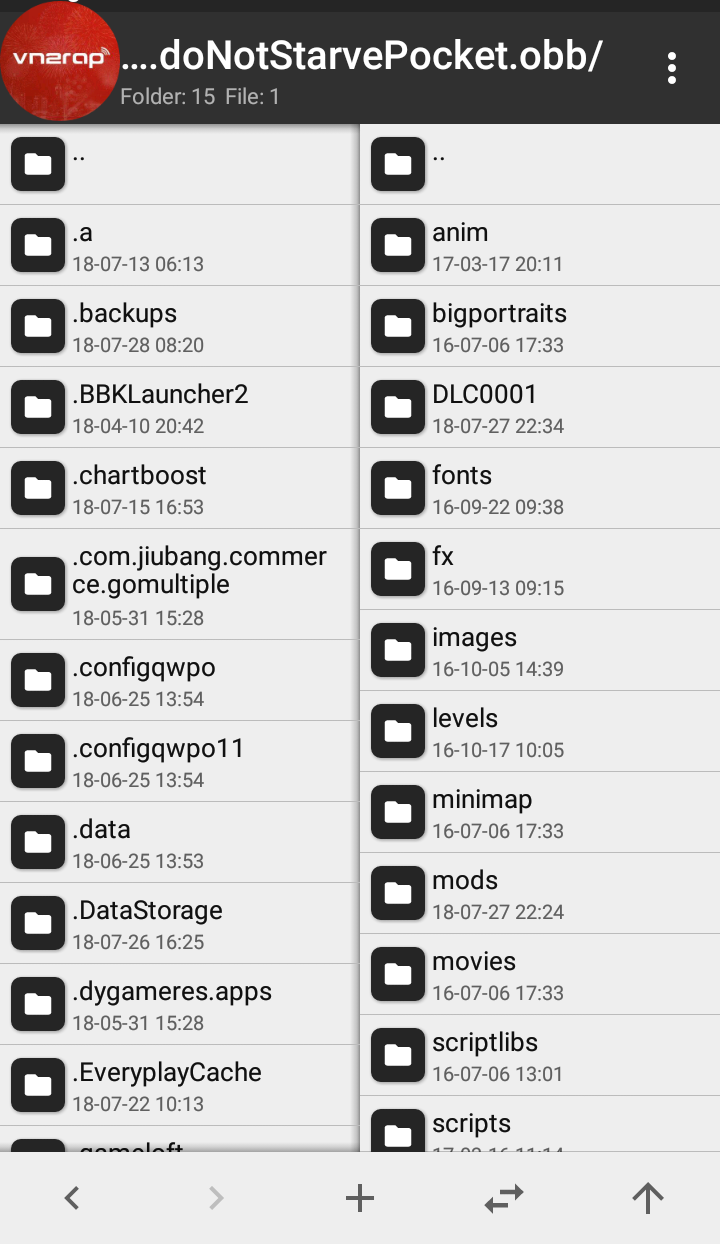Go up one directory level
The width and height of the screenshot is (720, 1244).
647,1198
